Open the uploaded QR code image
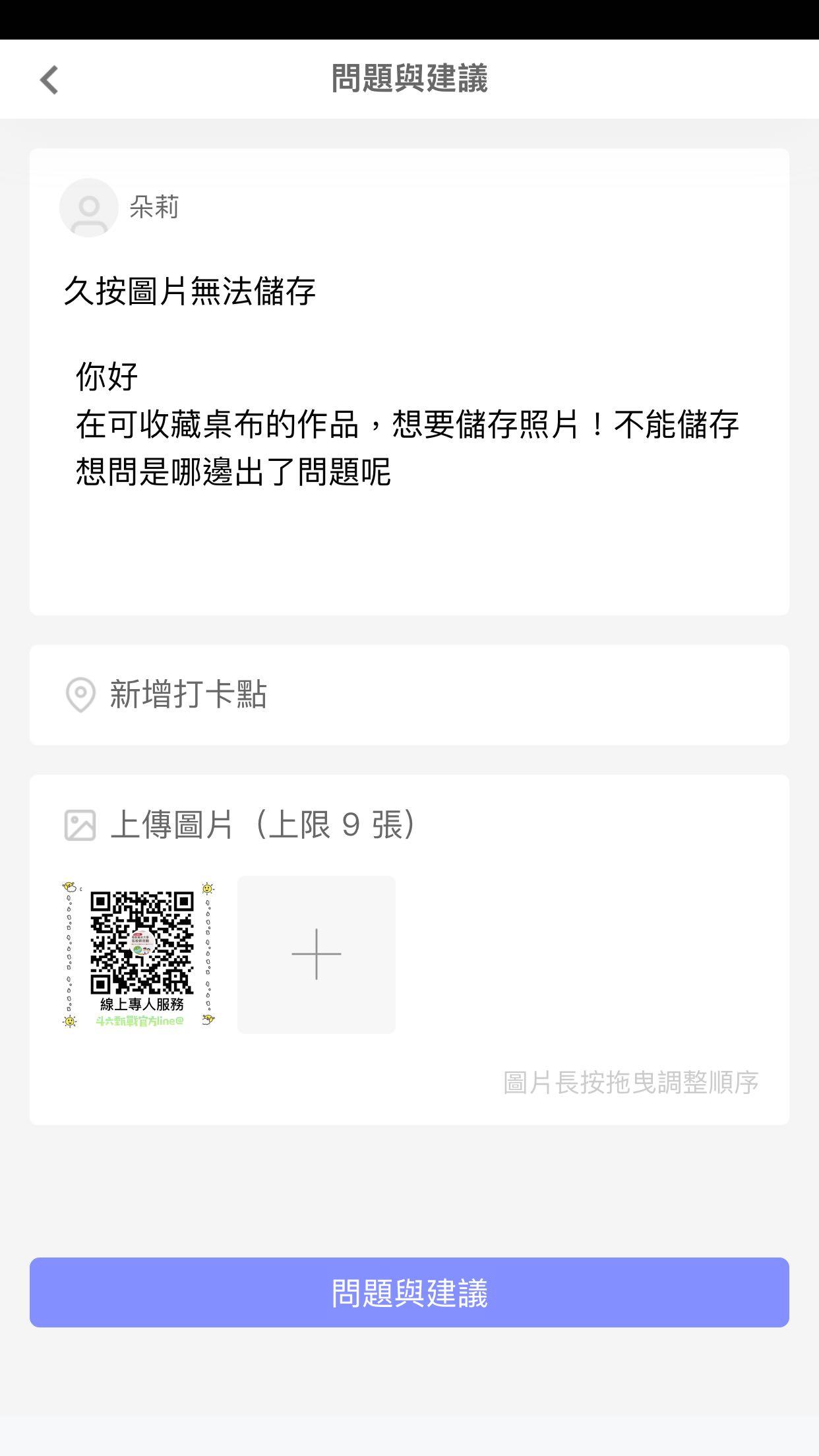 point(138,955)
